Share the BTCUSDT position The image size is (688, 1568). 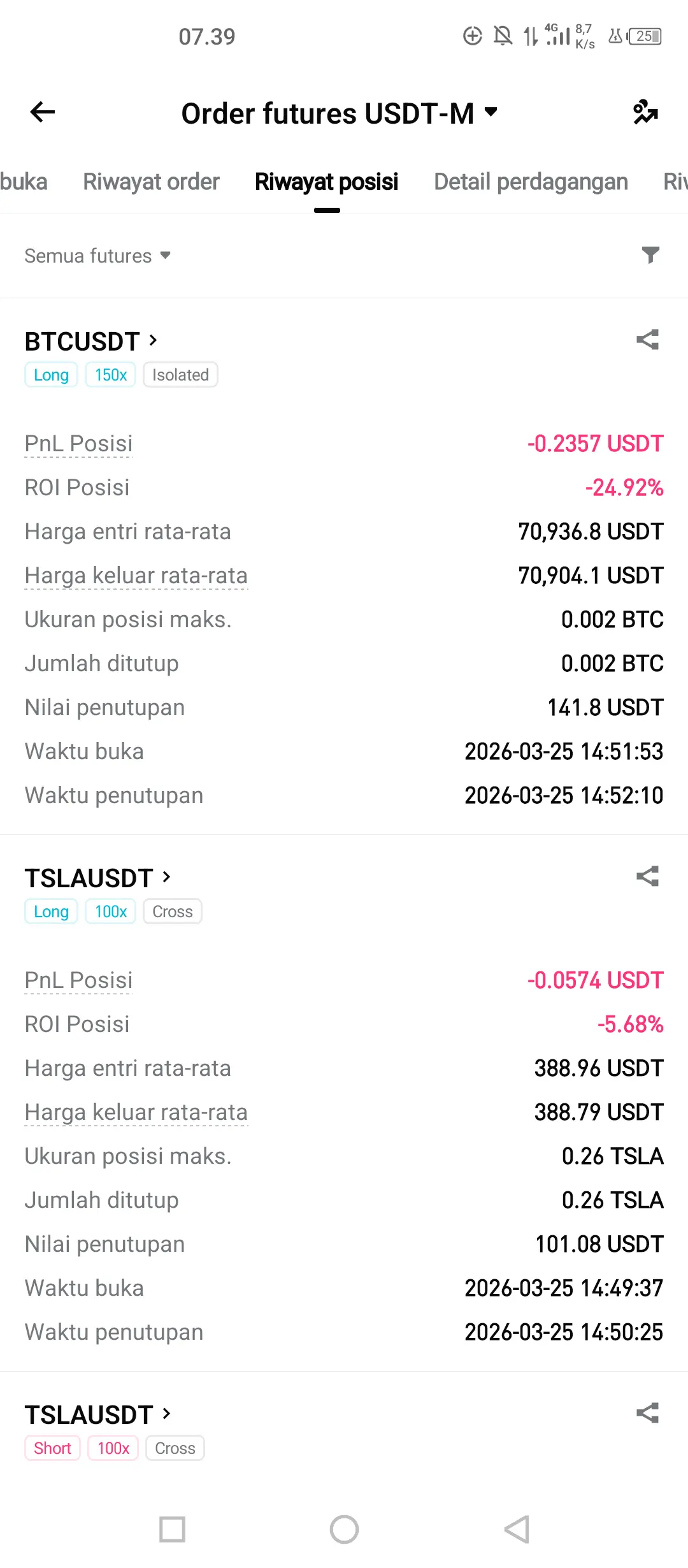click(647, 340)
